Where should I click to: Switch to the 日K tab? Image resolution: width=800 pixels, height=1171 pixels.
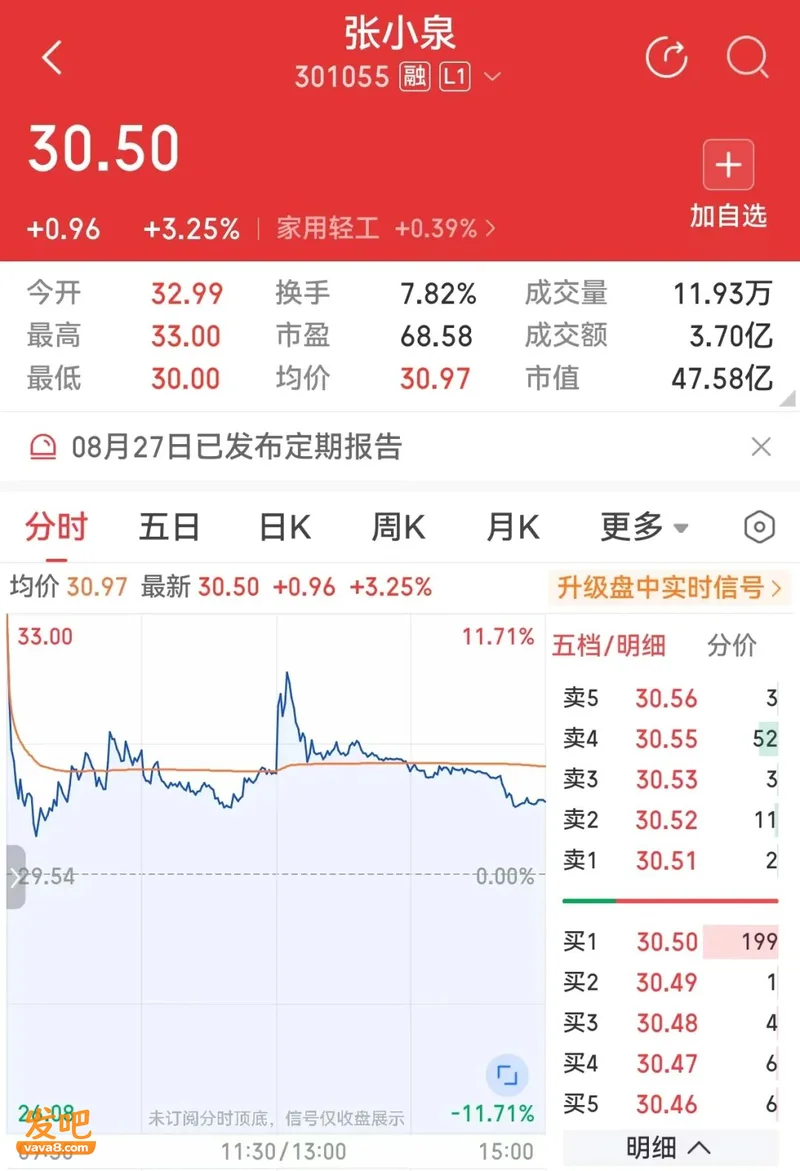point(285,527)
